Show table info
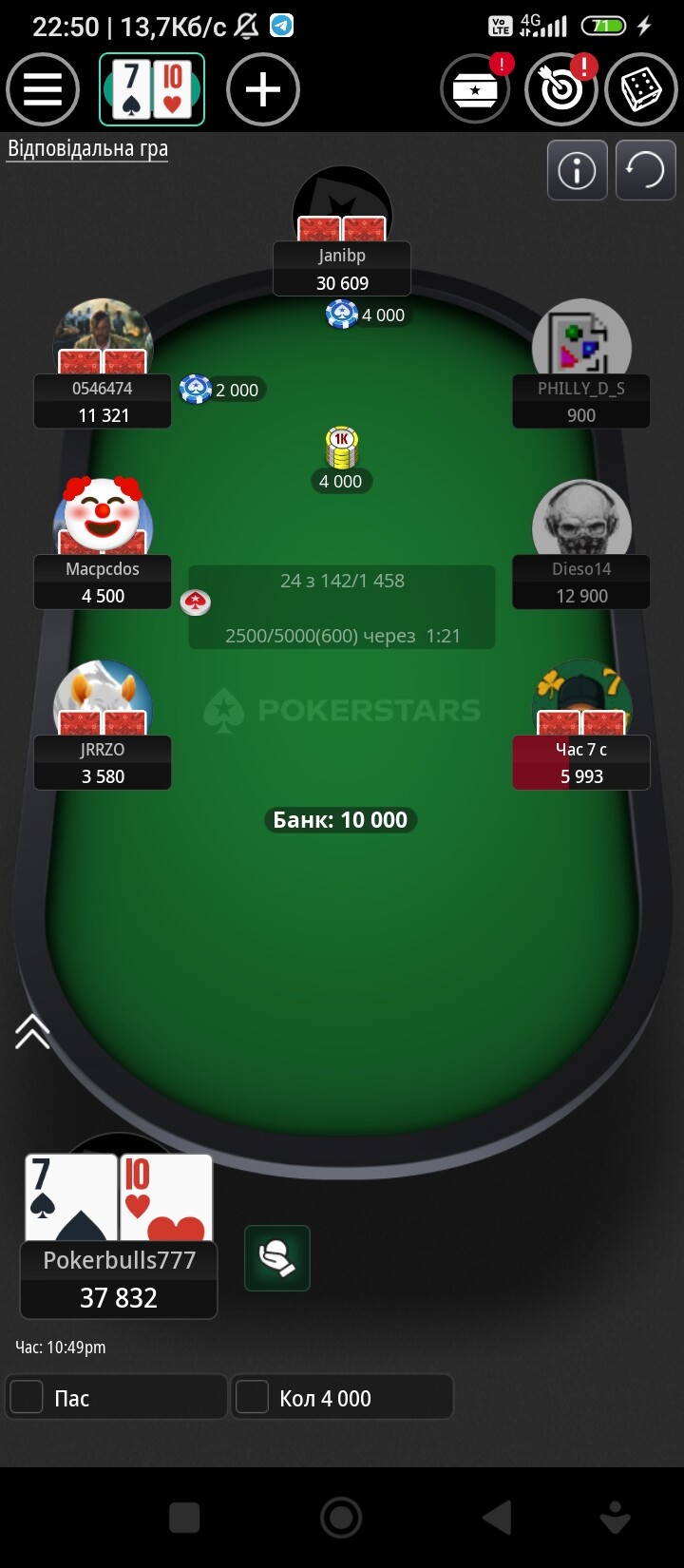 [x=577, y=170]
